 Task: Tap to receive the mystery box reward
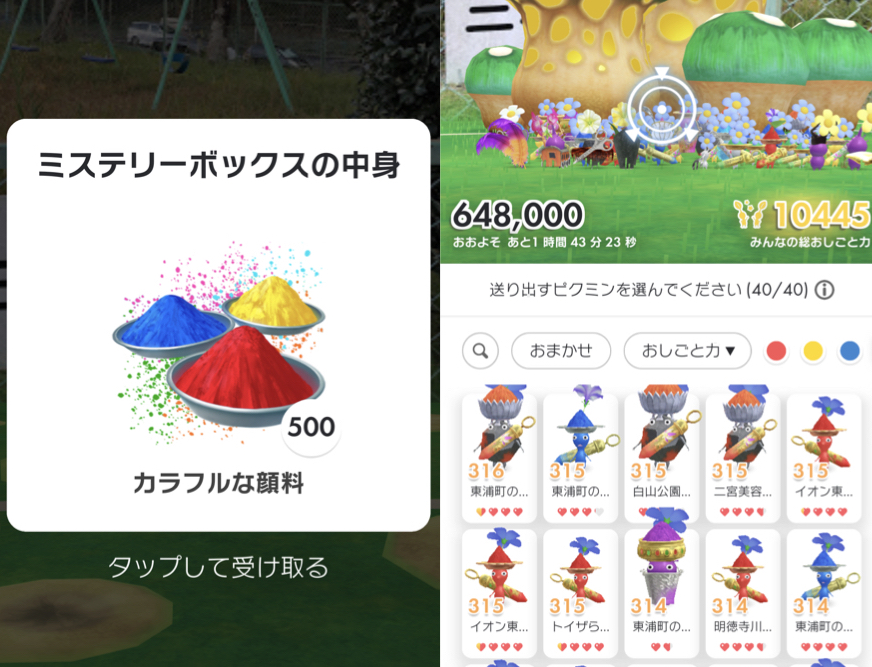[x=218, y=568]
